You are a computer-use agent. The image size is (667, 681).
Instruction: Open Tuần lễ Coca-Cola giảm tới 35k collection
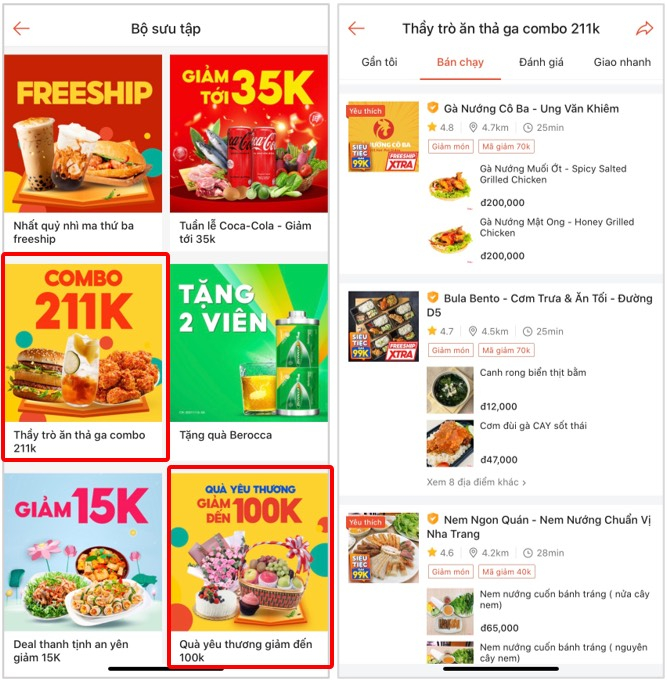tap(248, 148)
